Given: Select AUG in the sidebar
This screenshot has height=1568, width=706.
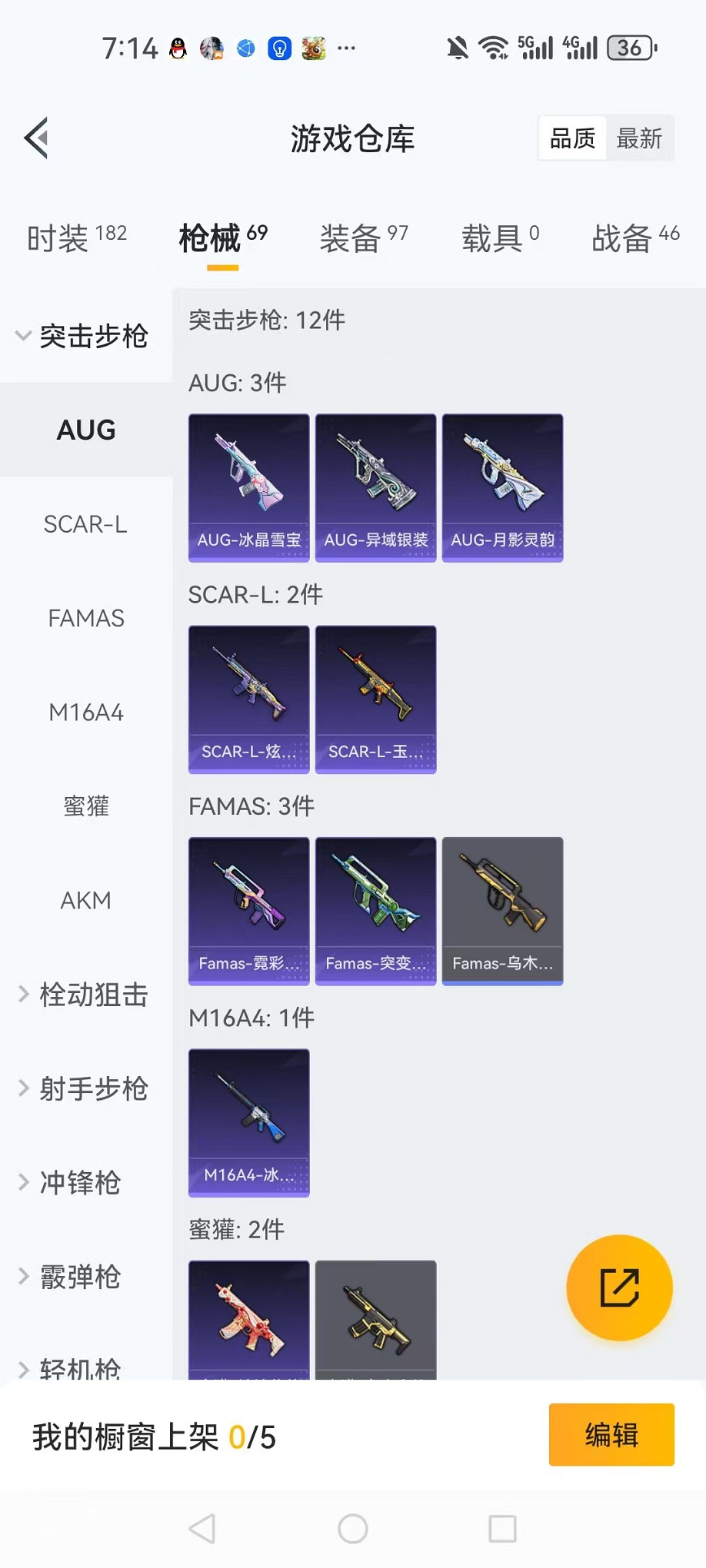Looking at the screenshot, I should tap(85, 430).
